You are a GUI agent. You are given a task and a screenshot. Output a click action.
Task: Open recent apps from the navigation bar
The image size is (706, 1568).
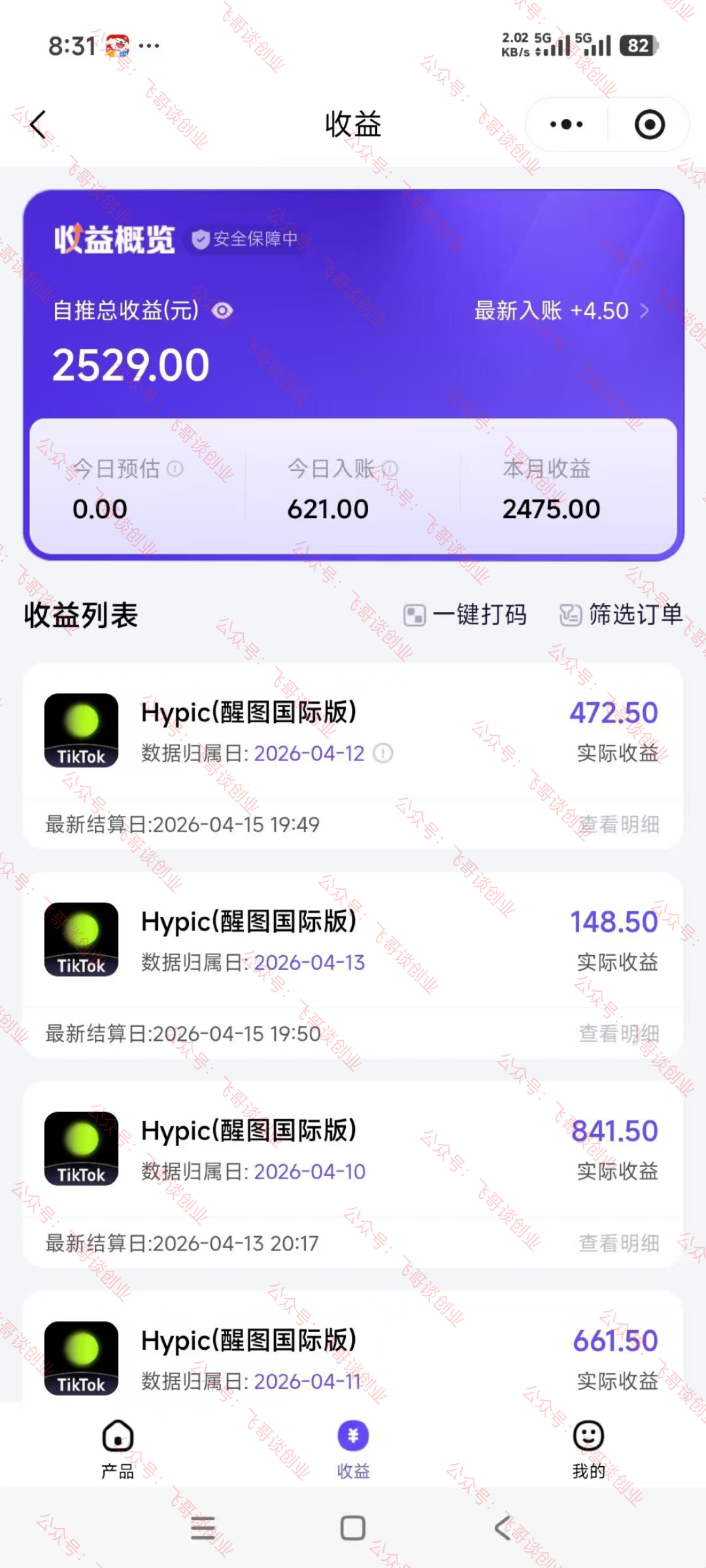tap(203, 1528)
